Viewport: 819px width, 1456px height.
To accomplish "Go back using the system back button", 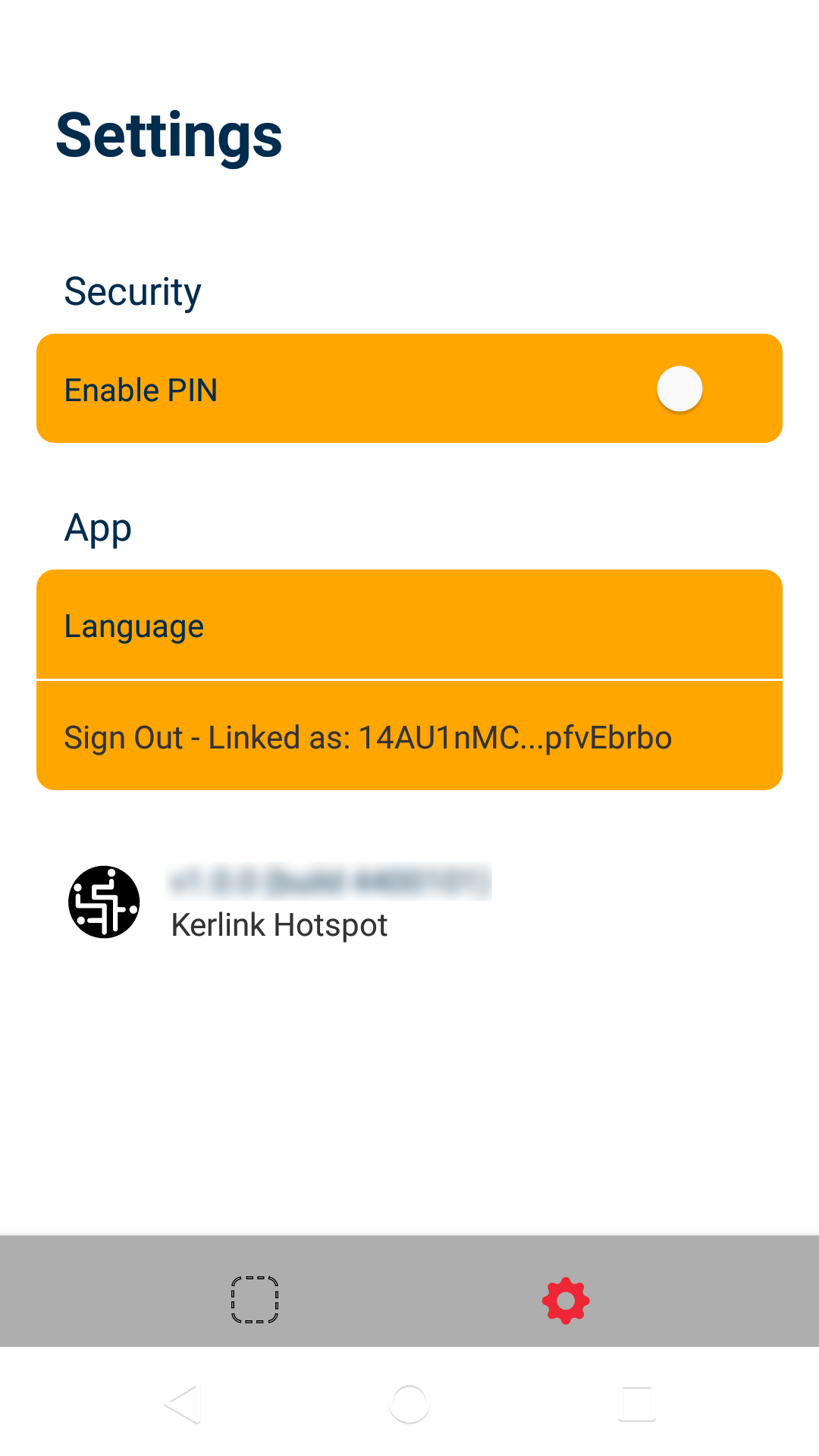I will (x=183, y=1404).
